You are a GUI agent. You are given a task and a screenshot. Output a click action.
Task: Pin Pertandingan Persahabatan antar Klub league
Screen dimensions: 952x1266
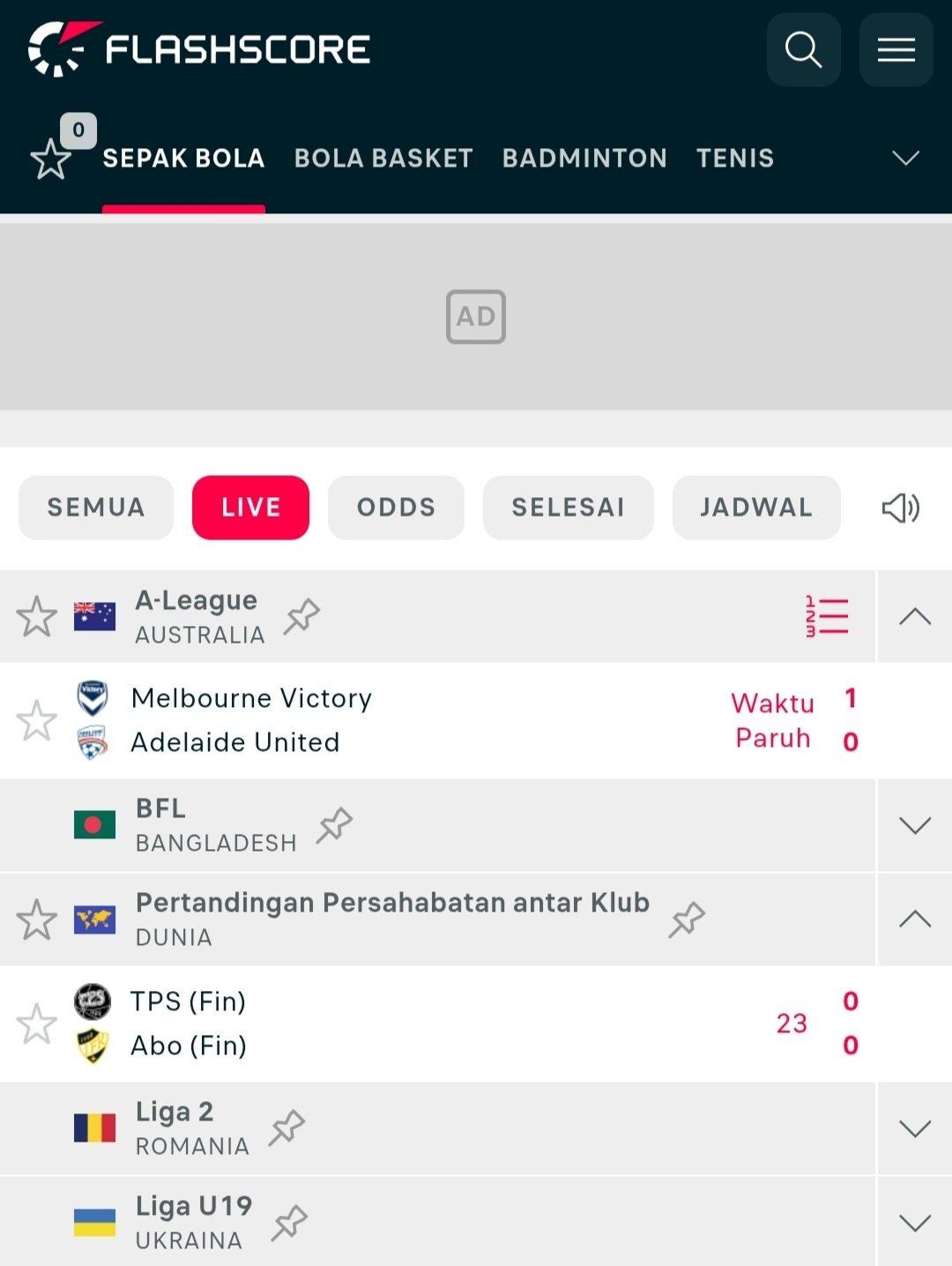[687, 920]
